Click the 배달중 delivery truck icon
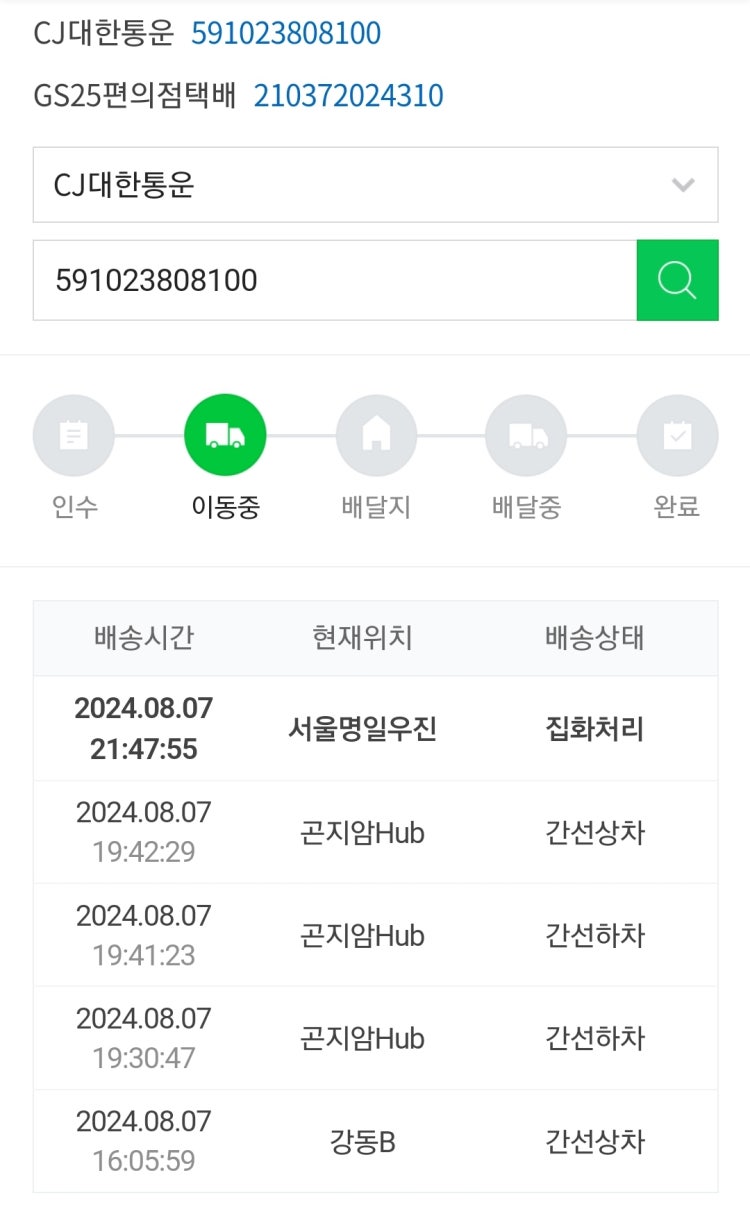 (526, 433)
